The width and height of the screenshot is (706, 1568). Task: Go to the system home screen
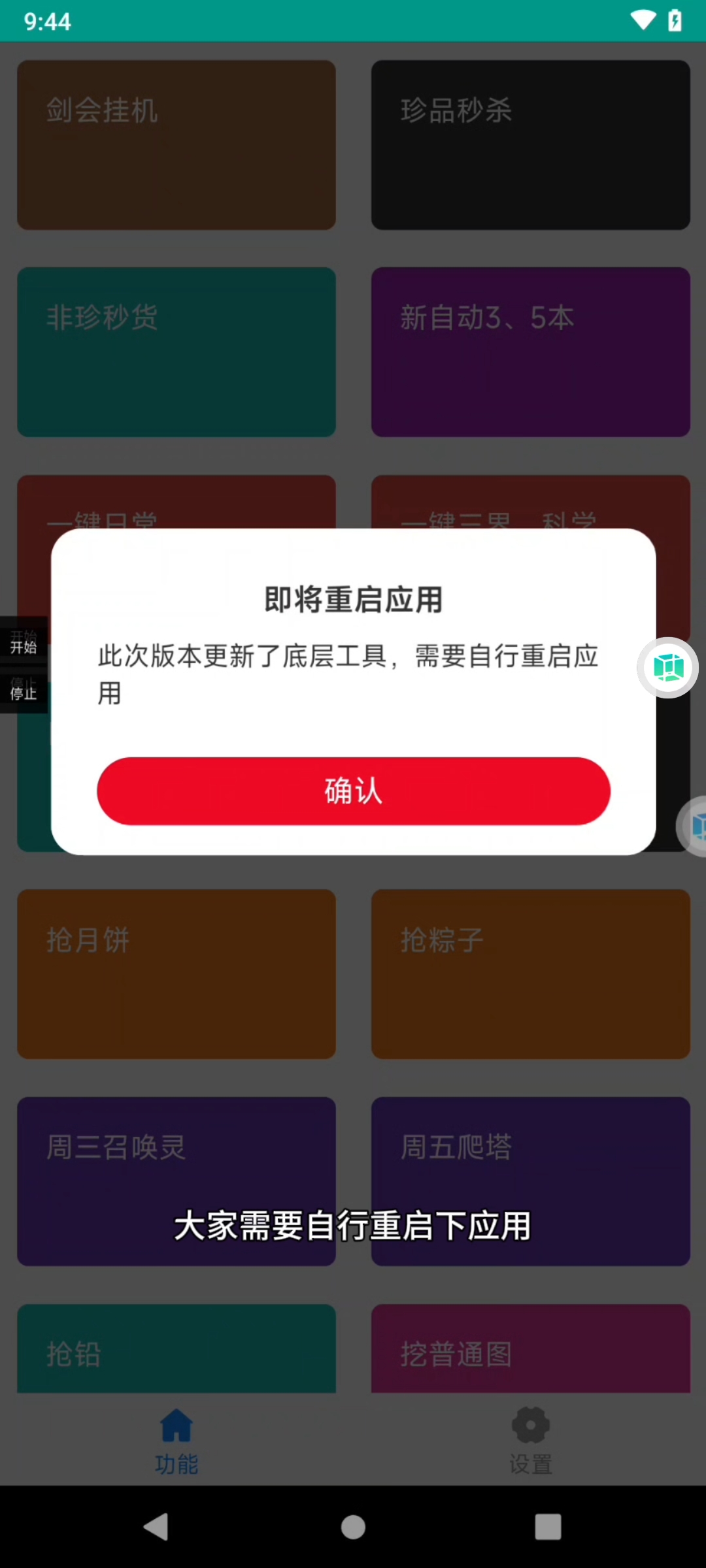[x=353, y=1527]
